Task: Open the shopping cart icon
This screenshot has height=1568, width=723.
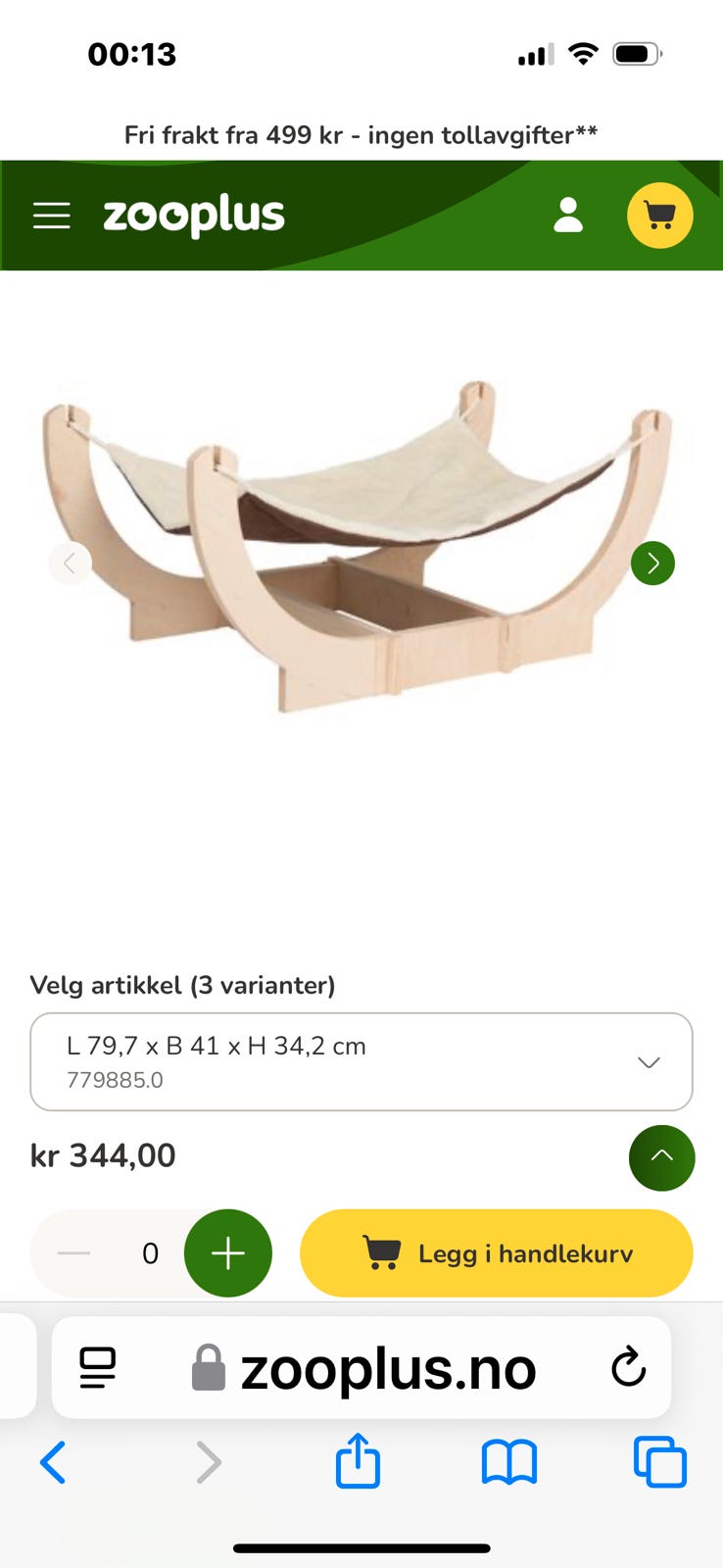Action: [659, 215]
